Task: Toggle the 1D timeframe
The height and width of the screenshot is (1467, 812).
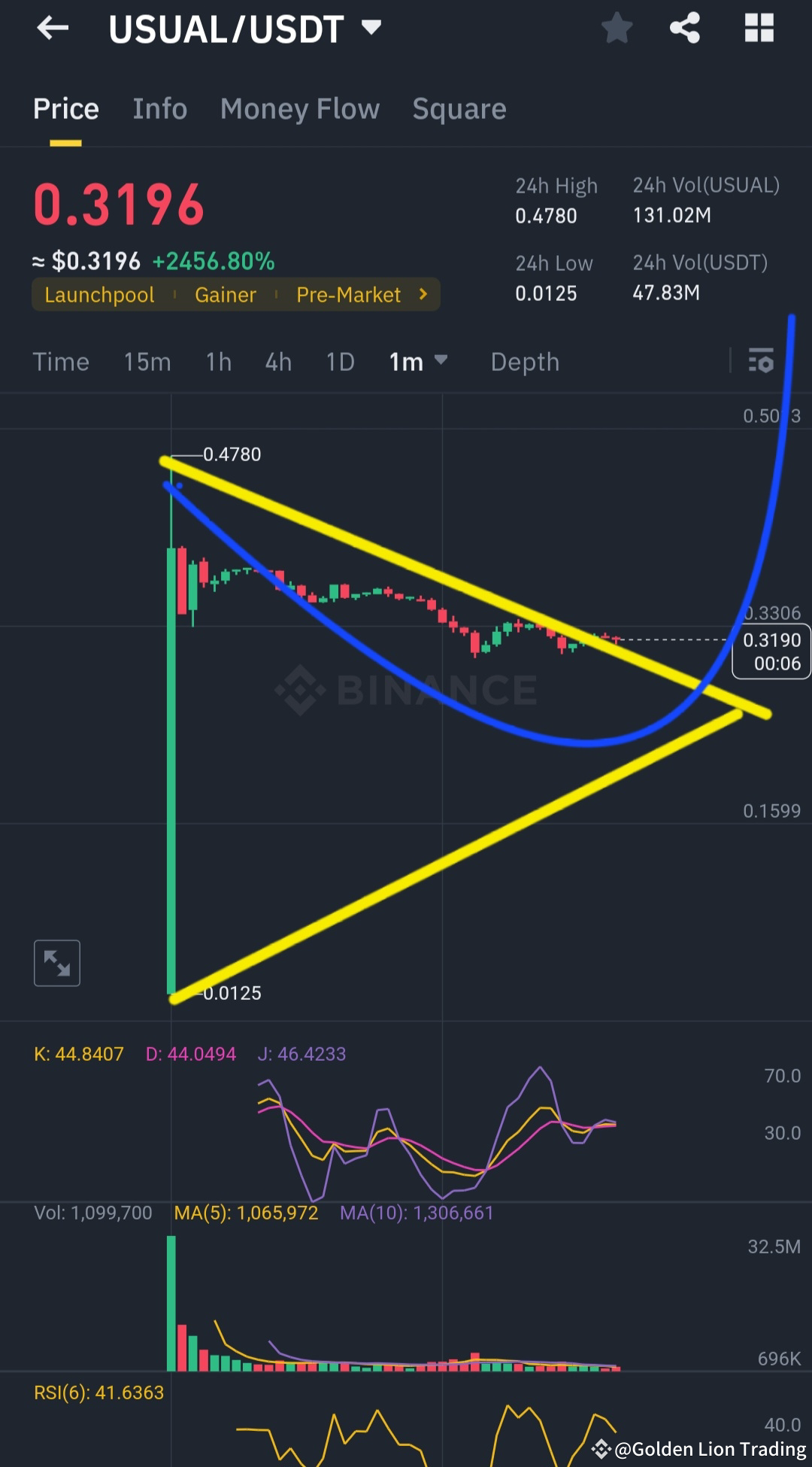Action: pyautogui.click(x=339, y=362)
